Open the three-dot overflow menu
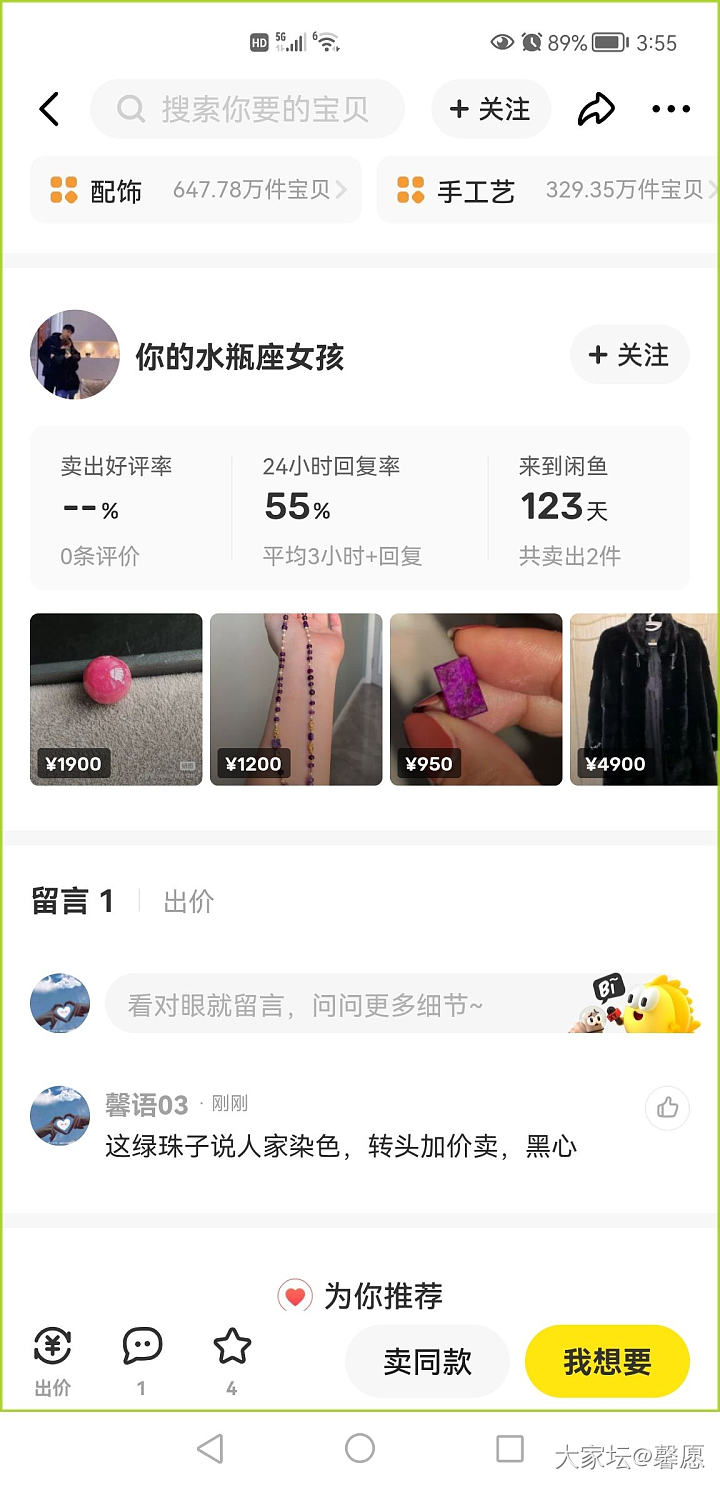Screen dimensions: 720x1485 [670, 109]
